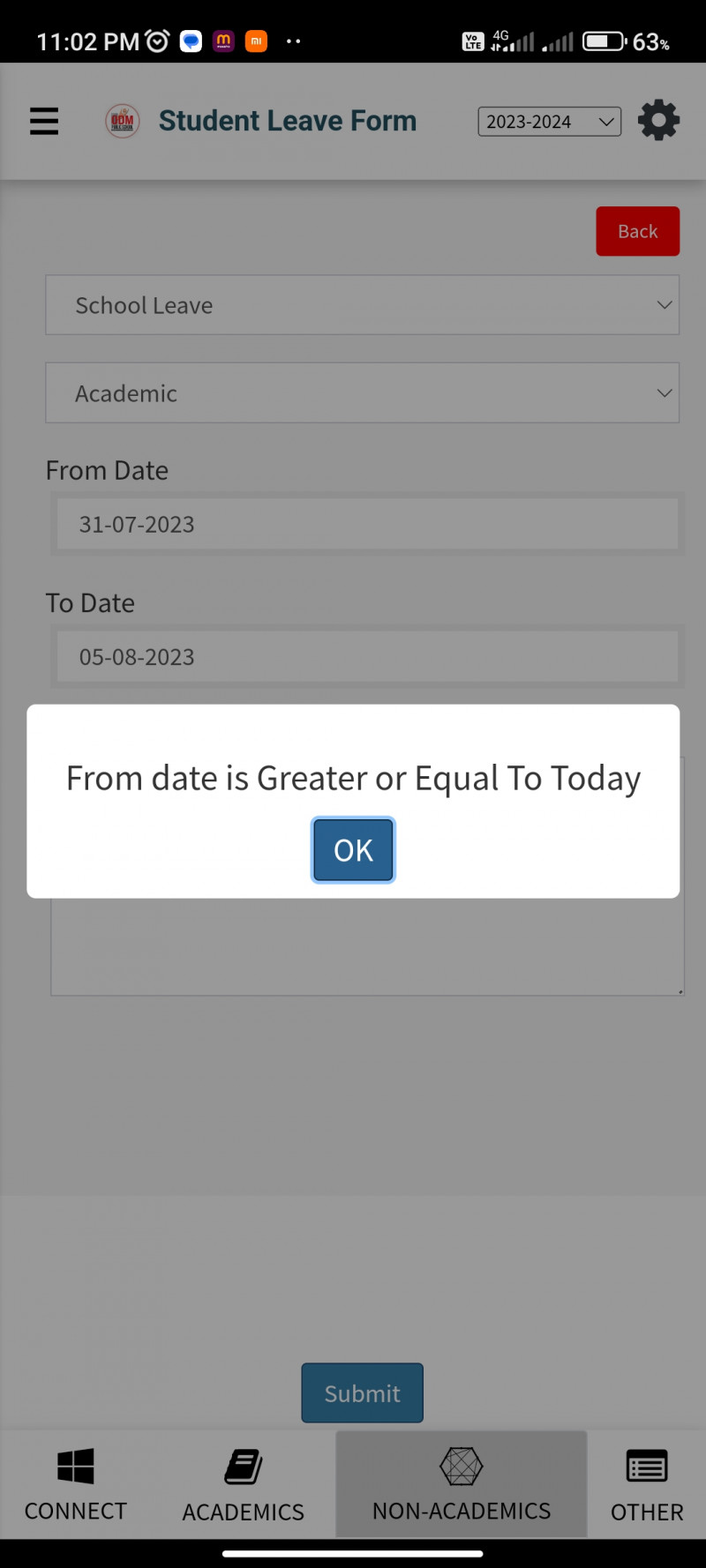Dismiss the alert with OK
Image resolution: width=706 pixels, height=1568 pixels.
tap(353, 850)
